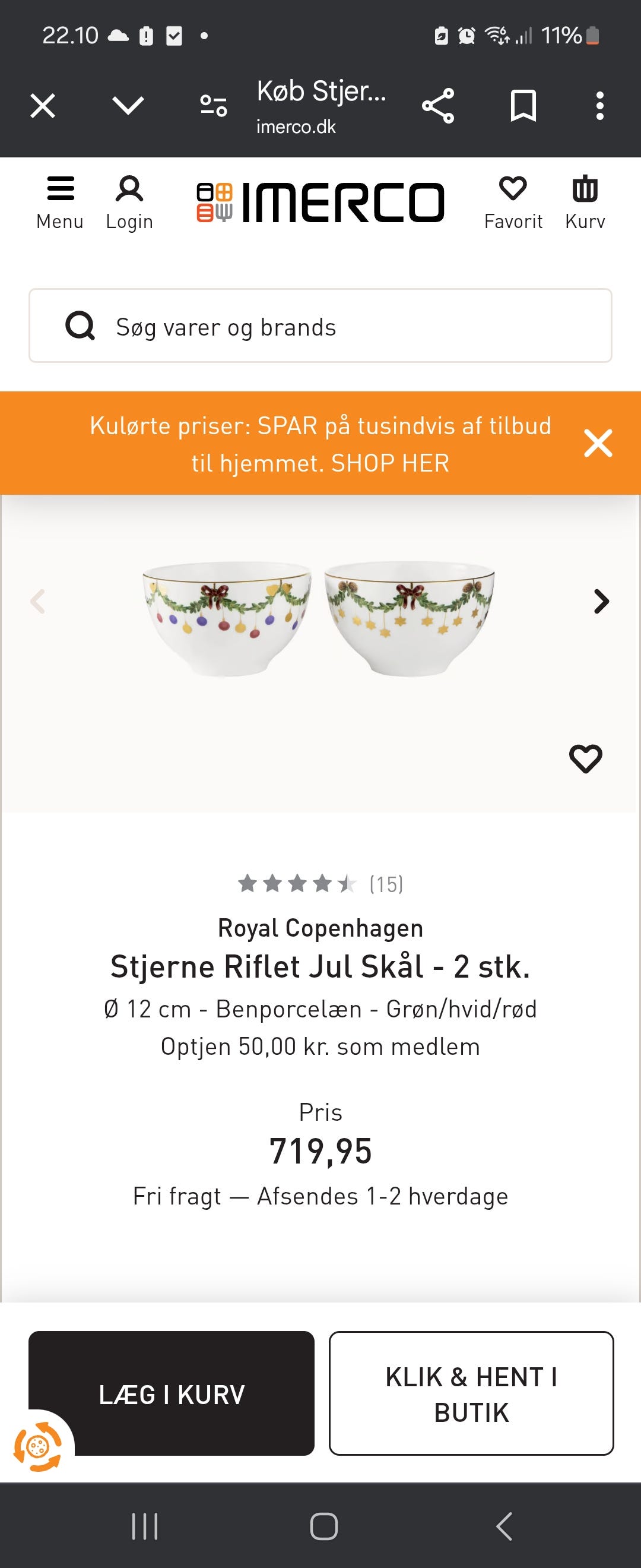Screen dimensions: 641x1568
Task: Open the custom tab settings icon
Action: coord(212,105)
